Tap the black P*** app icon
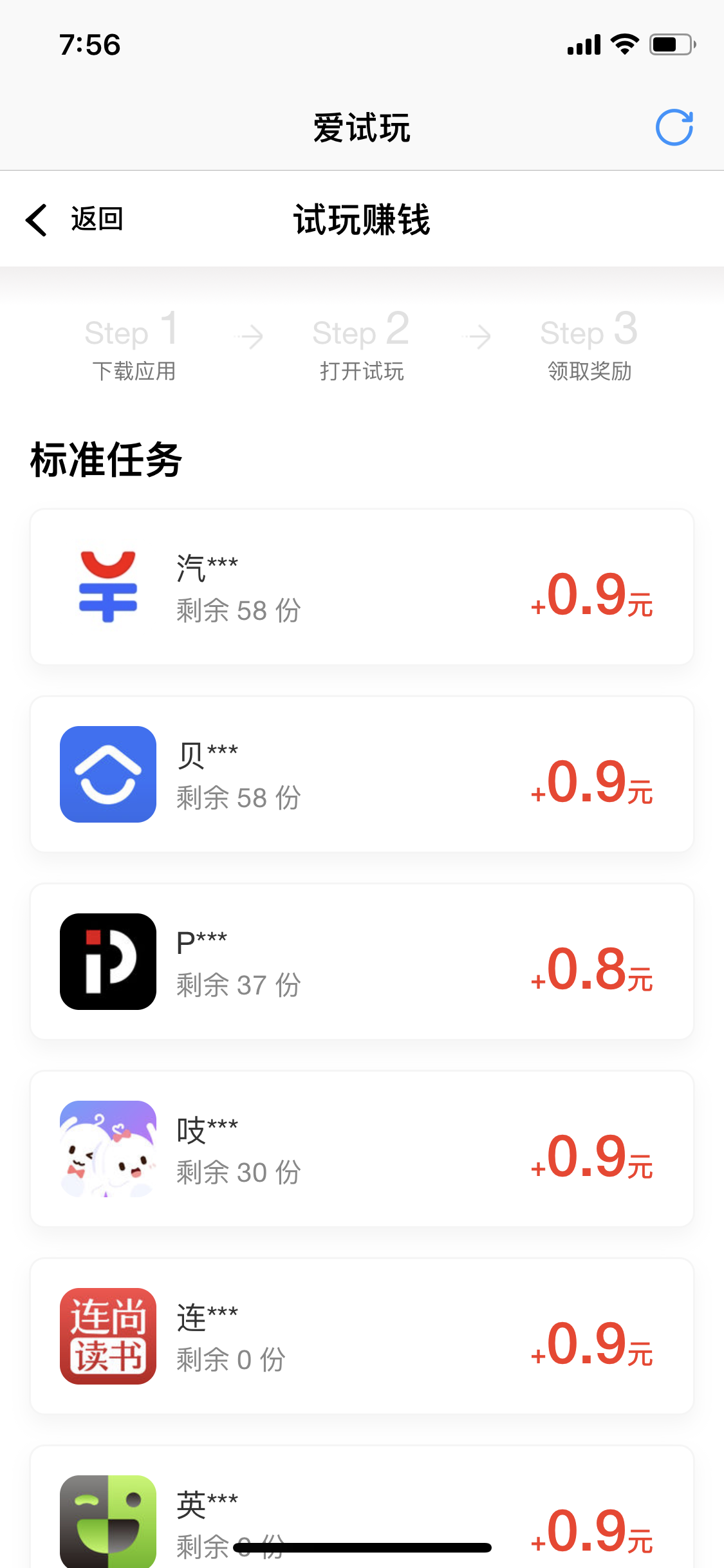The height and width of the screenshot is (1568, 724). pos(107,961)
